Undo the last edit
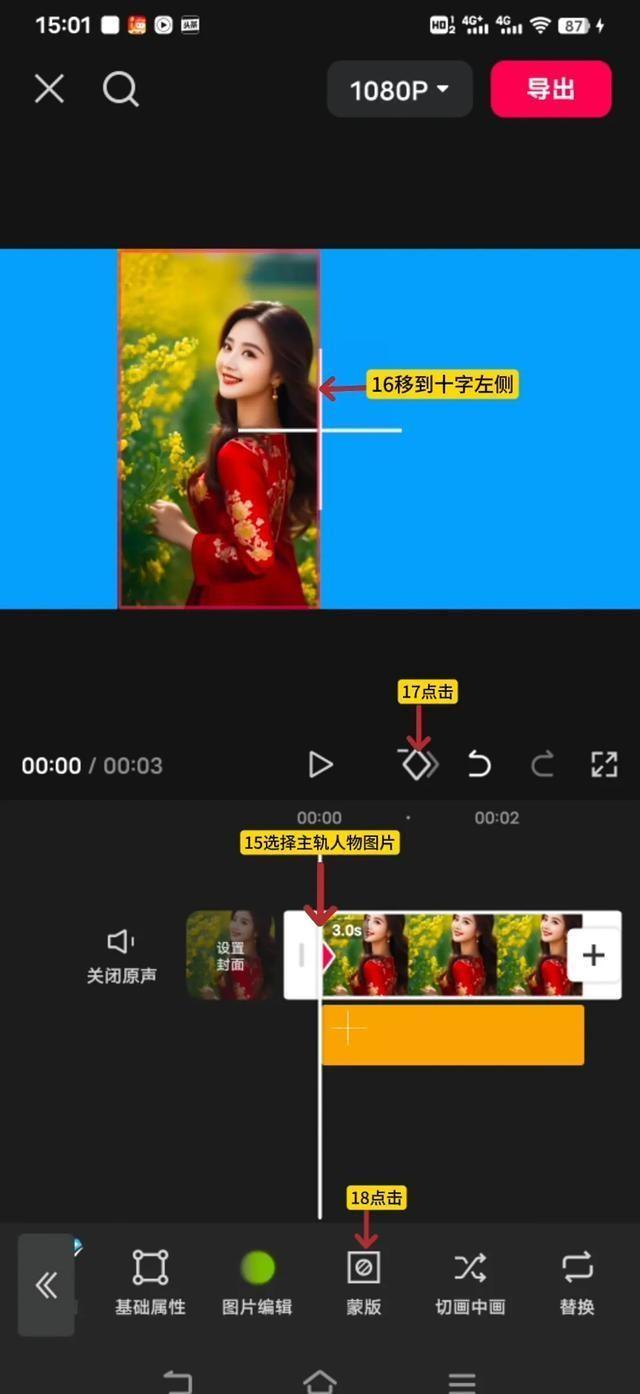 [480, 765]
